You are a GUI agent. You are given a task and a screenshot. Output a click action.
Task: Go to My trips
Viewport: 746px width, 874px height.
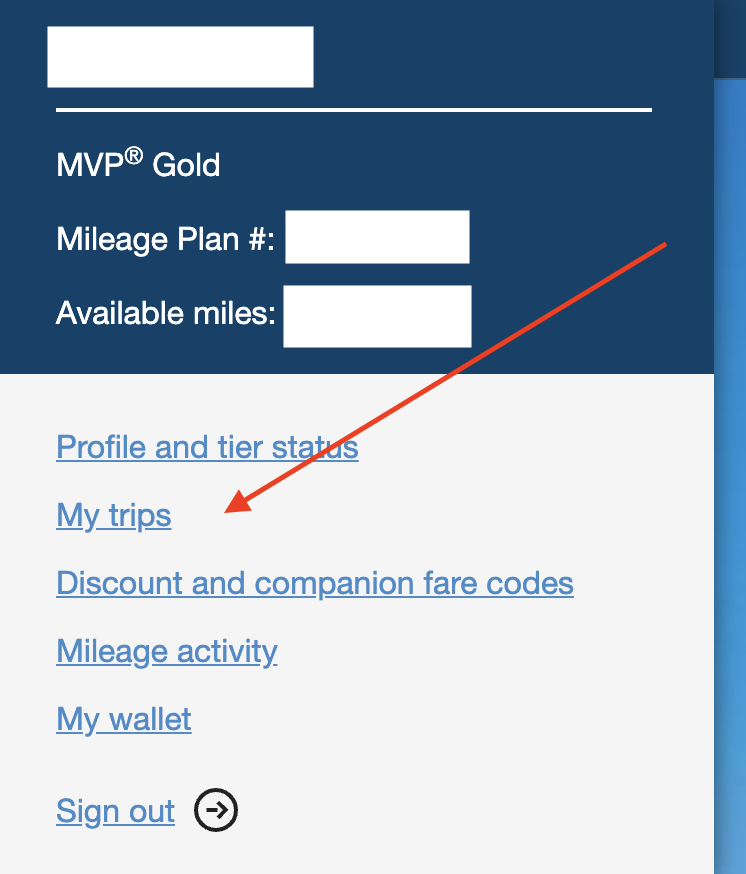[x=114, y=516]
